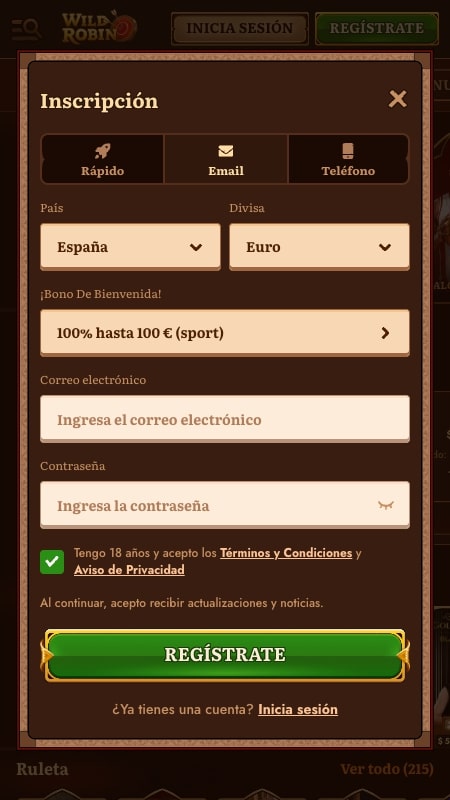450x800 pixels.
Task: Open the Divisa dropdown showing Euro
Action: click(x=319, y=247)
